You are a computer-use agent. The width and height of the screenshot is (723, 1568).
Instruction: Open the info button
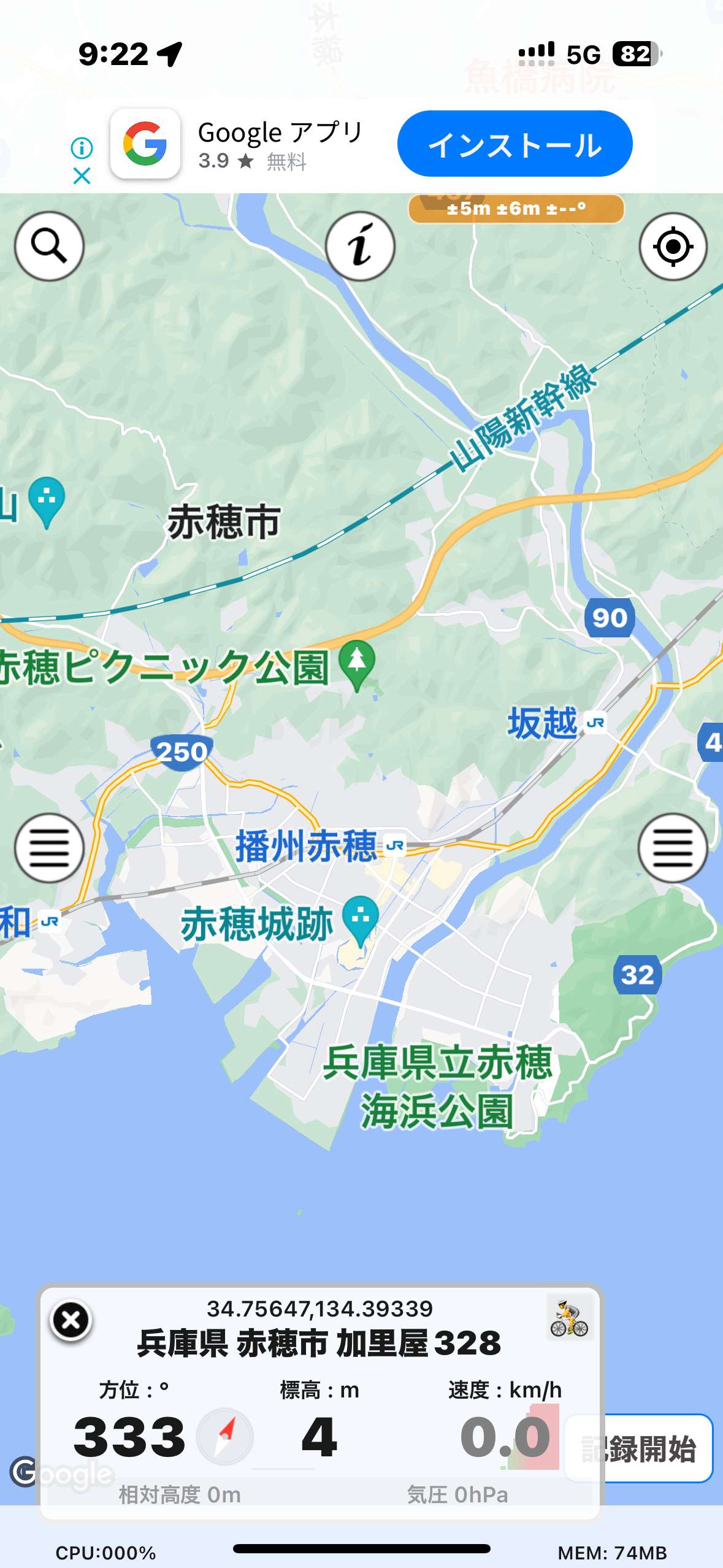click(x=361, y=247)
